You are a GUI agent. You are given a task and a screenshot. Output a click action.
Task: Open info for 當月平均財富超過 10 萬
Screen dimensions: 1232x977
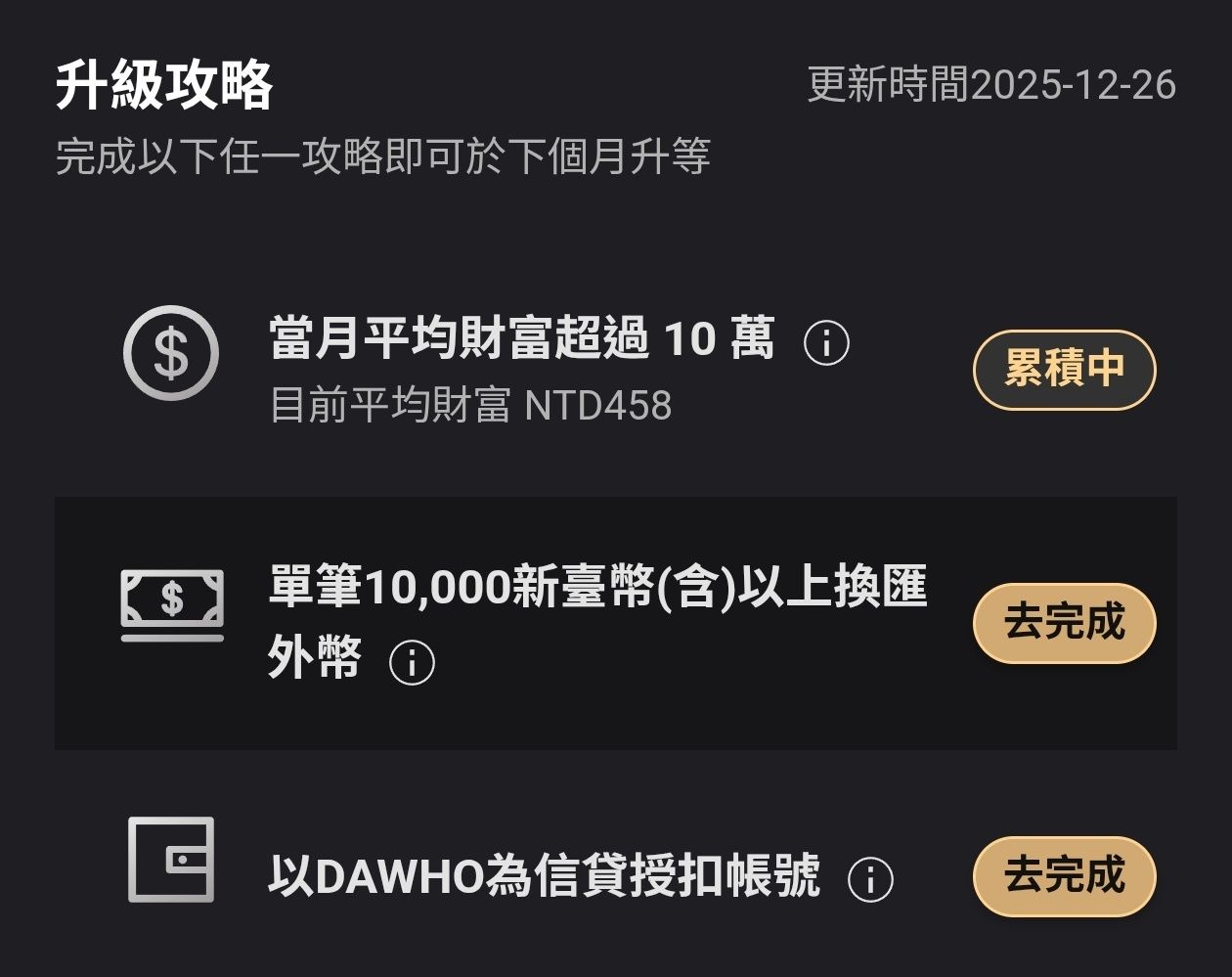point(826,343)
